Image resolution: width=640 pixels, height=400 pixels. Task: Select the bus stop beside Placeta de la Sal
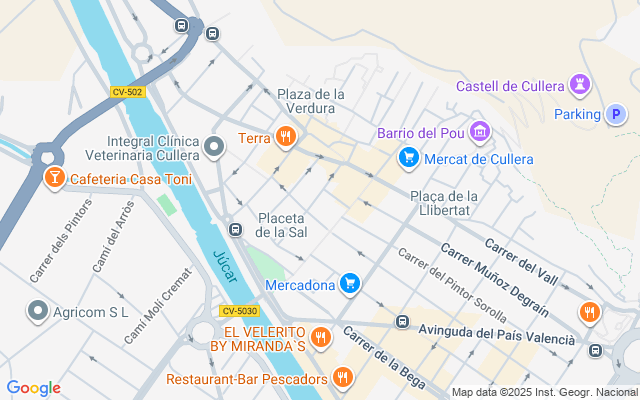(x=235, y=229)
